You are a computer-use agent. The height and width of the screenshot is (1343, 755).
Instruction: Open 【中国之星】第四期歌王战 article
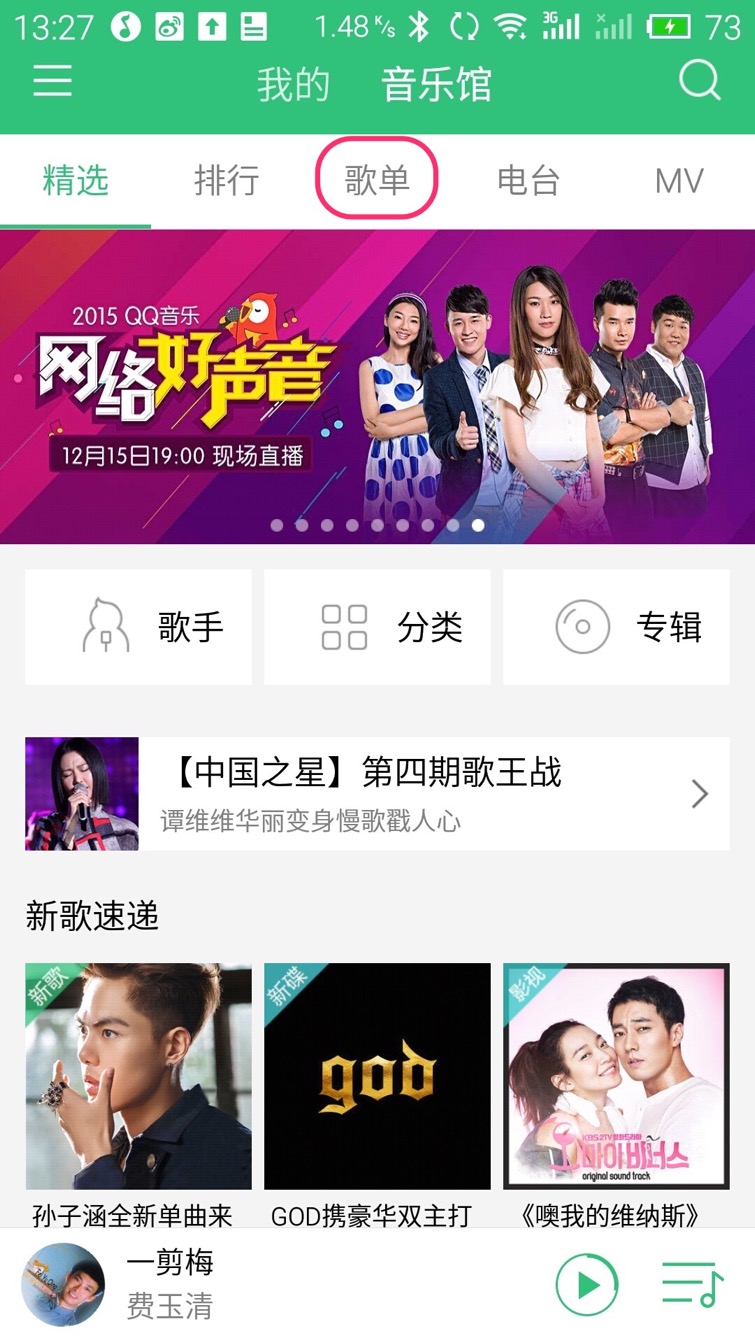[x=377, y=794]
